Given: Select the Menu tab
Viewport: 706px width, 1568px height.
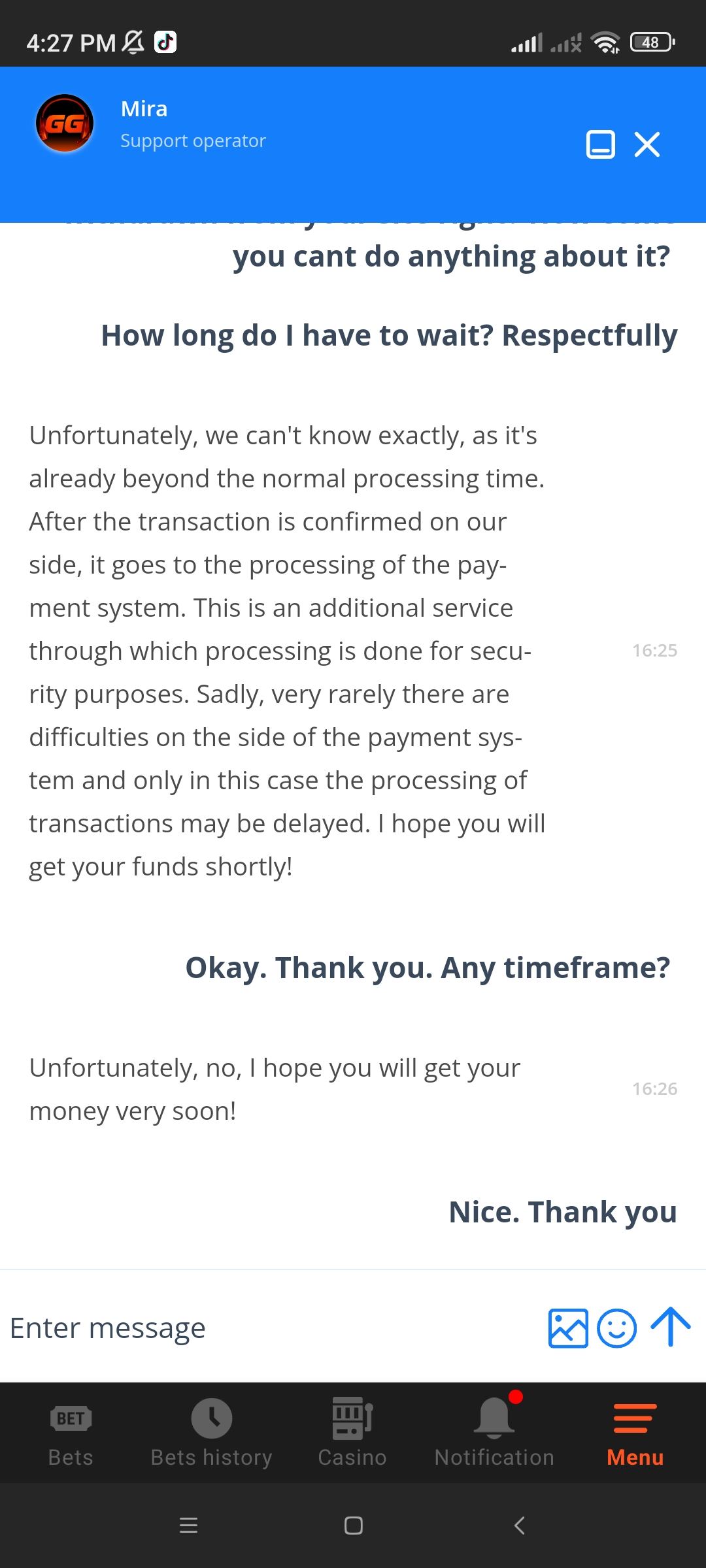Looking at the screenshot, I should (635, 1433).
